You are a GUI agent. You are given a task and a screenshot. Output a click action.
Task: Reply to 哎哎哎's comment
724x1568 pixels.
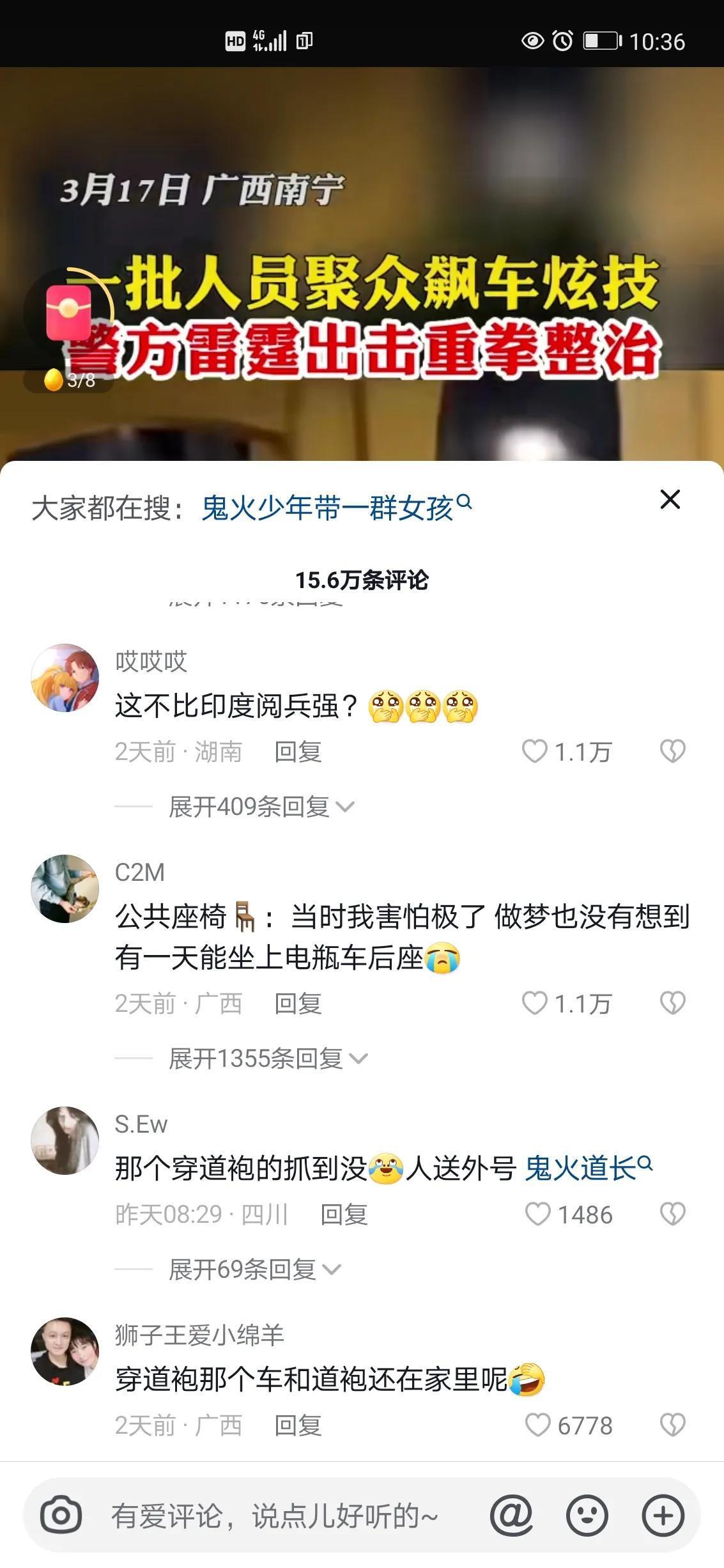click(x=298, y=752)
